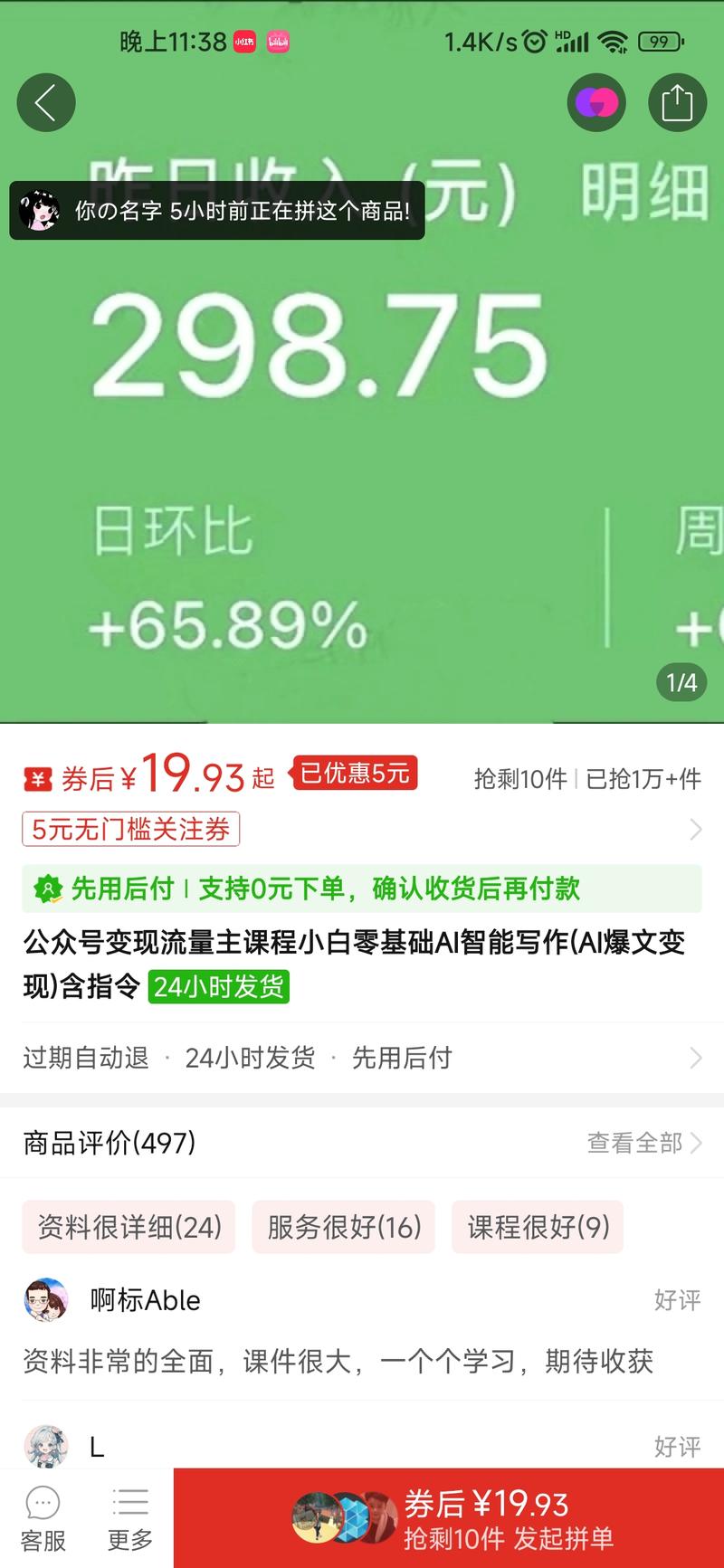View all reviews via 查看全部
724x1568 pixels.
643,1143
